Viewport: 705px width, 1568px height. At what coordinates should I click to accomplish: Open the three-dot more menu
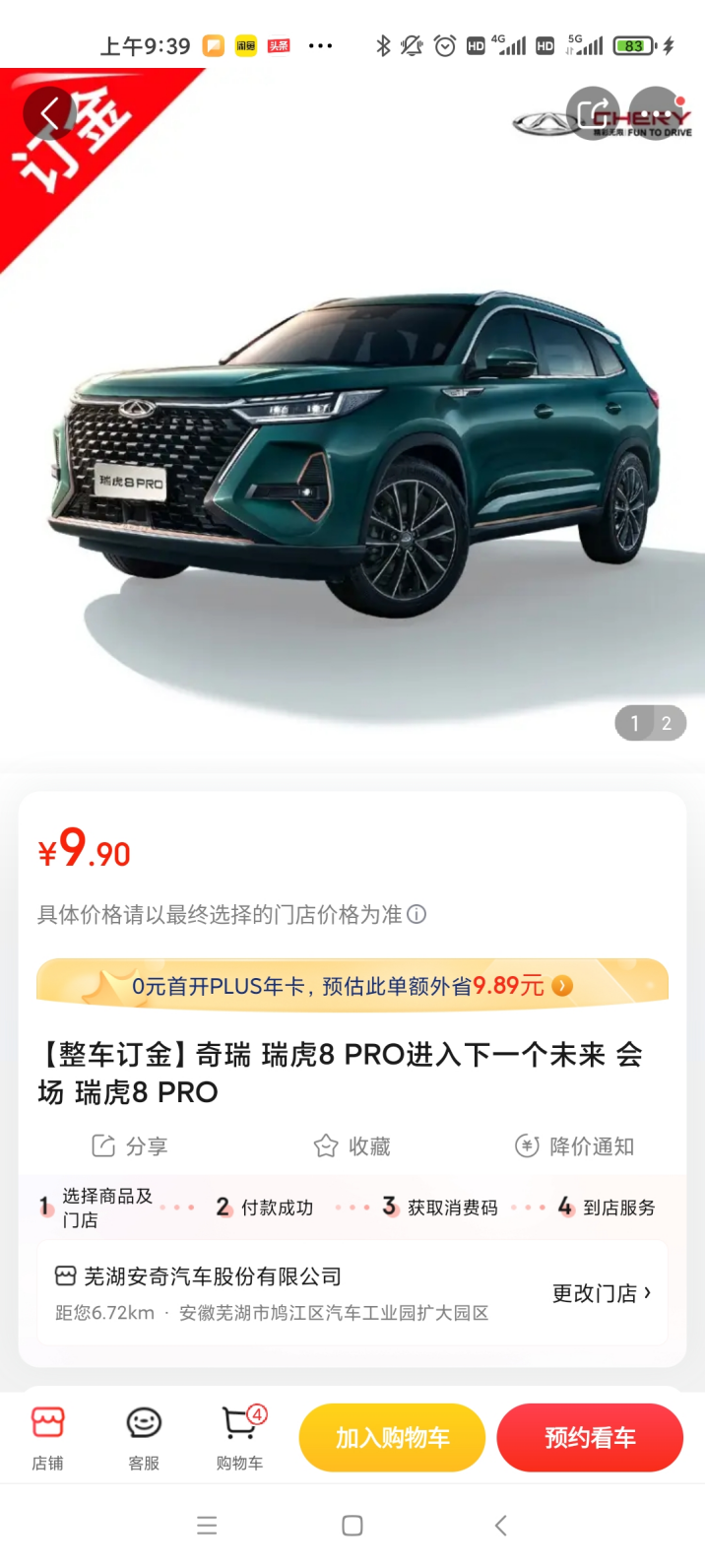[x=655, y=113]
